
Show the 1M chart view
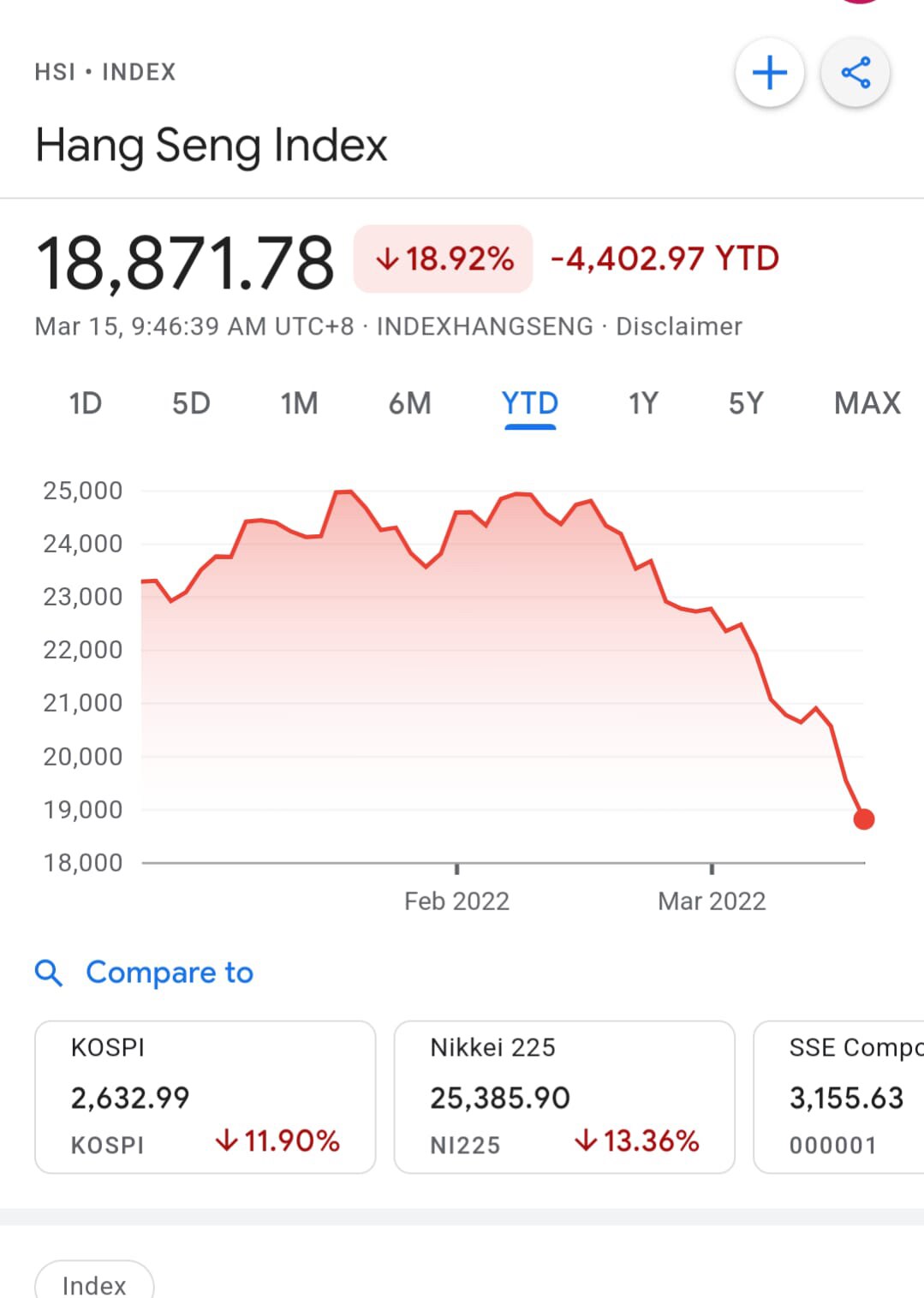pyautogui.click(x=299, y=403)
